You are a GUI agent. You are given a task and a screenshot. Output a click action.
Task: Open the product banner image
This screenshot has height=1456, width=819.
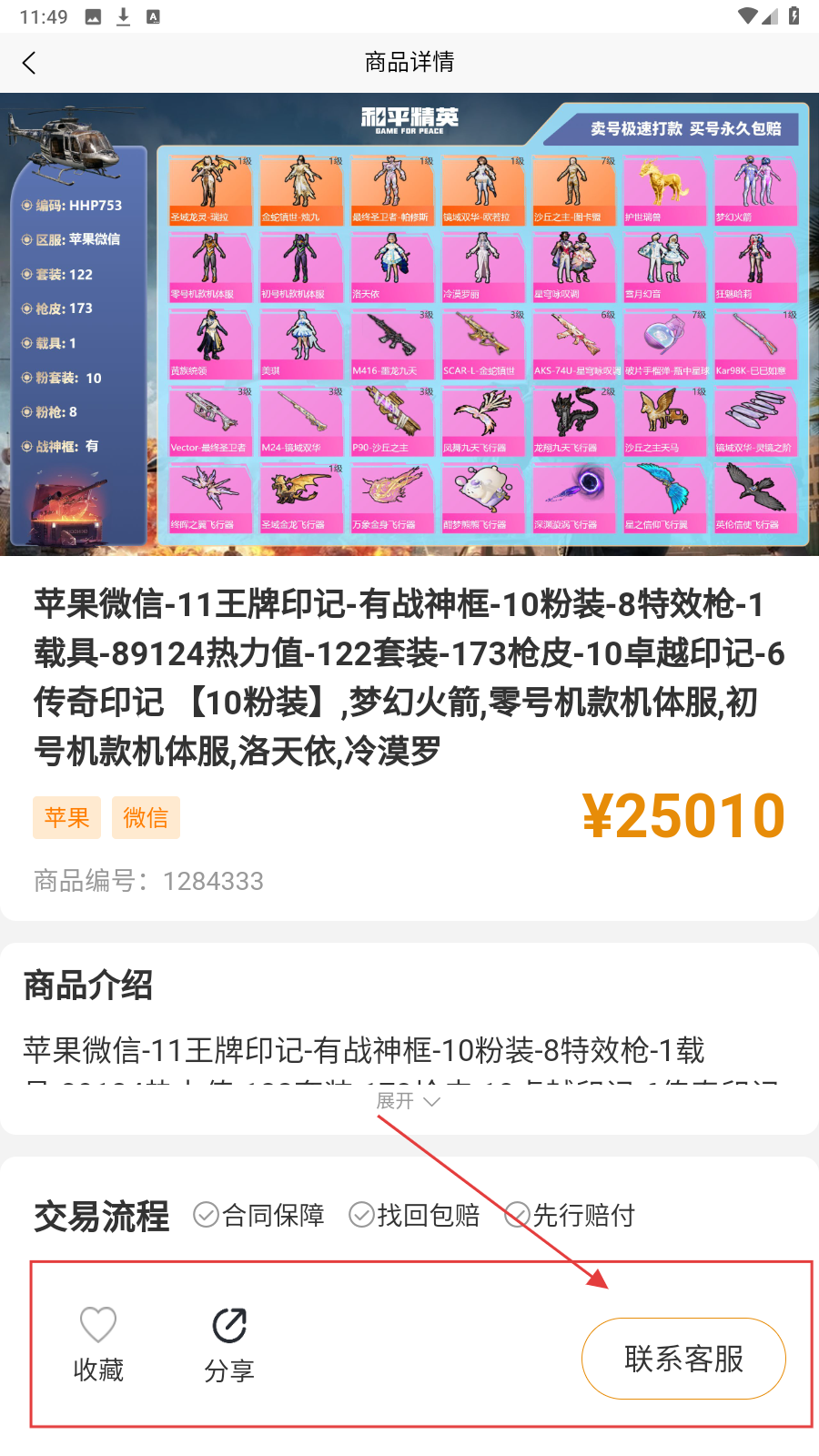coord(409,324)
